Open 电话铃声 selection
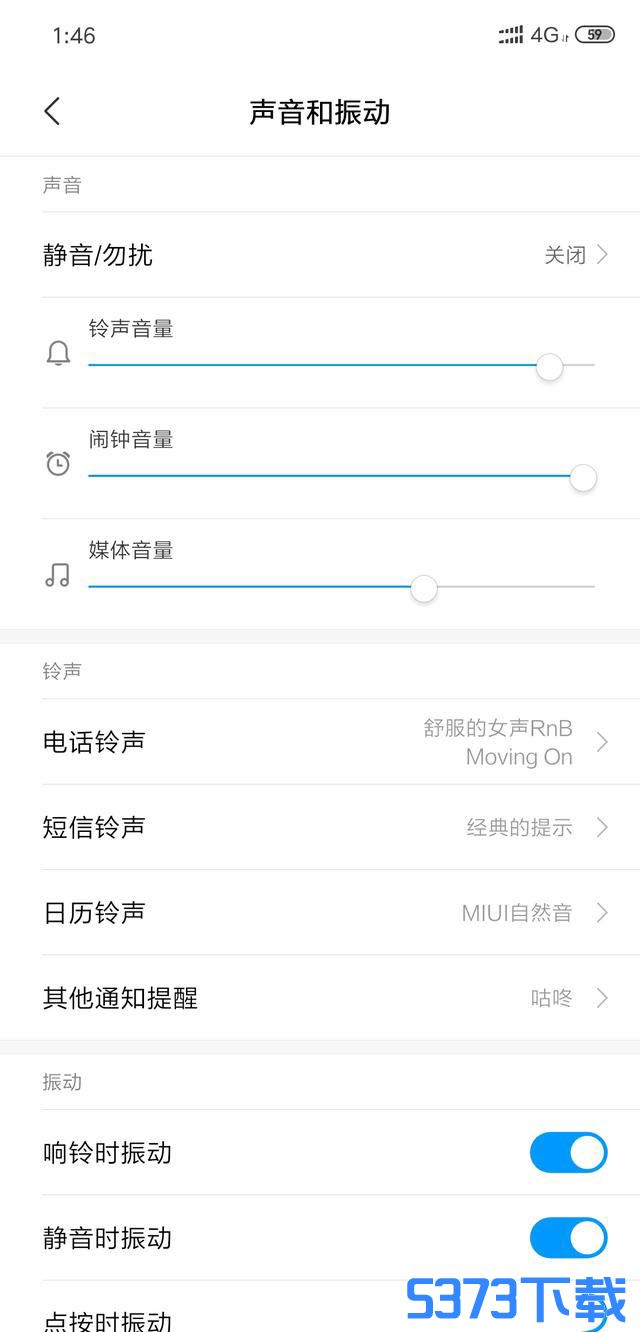This screenshot has width=640, height=1332. pyautogui.click(x=320, y=742)
